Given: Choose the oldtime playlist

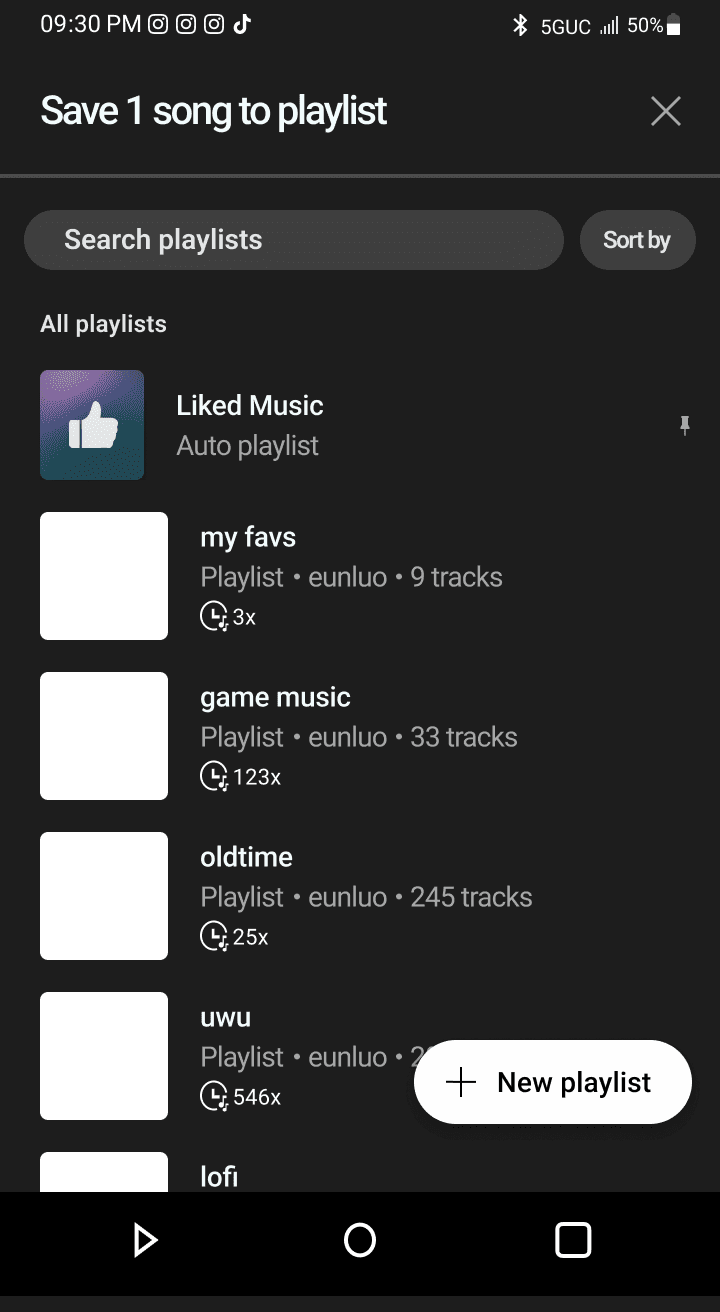Looking at the screenshot, I should click(360, 896).
